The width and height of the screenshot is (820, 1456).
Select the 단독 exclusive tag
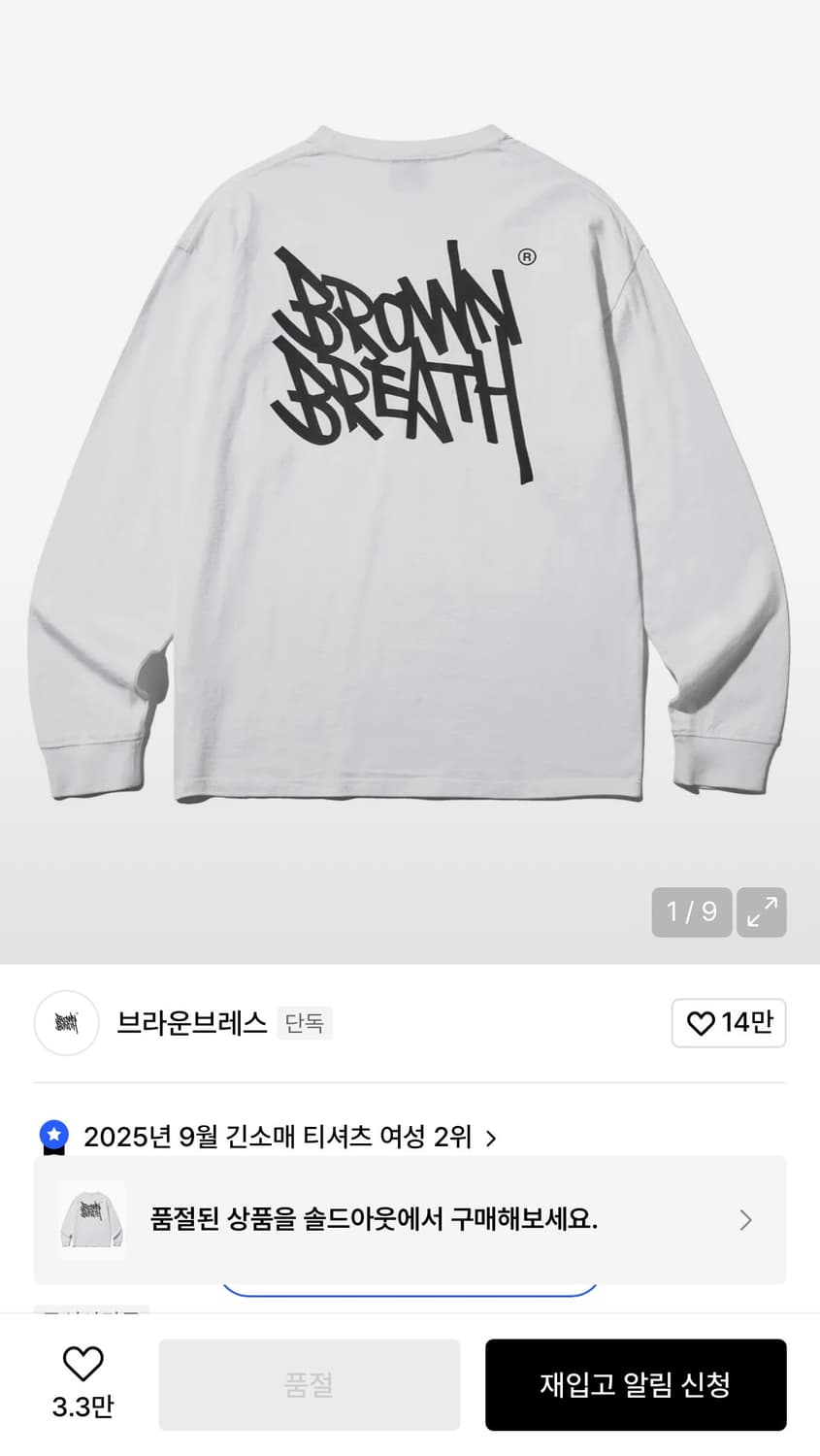point(305,1023)
